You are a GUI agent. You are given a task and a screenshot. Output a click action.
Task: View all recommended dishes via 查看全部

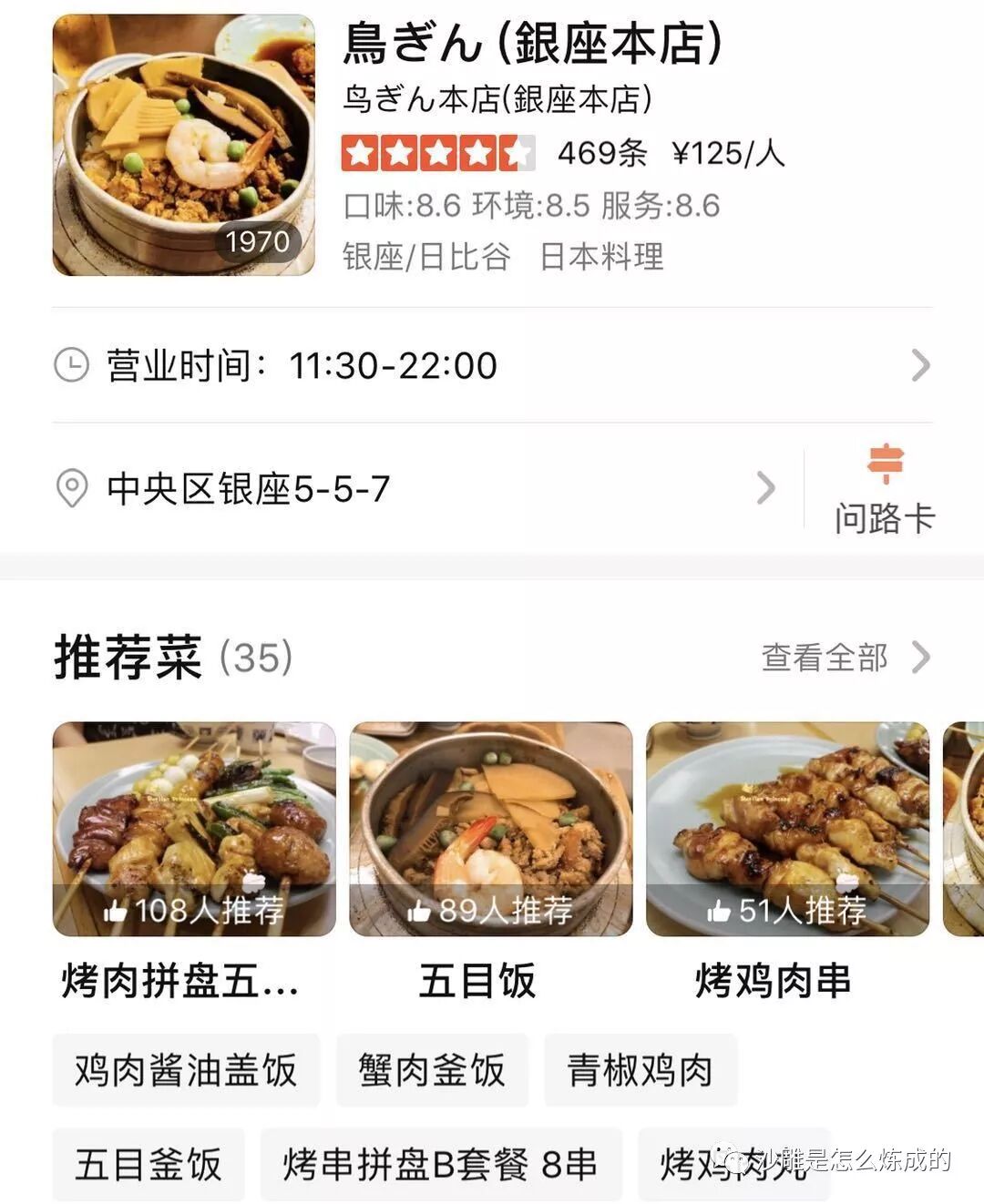844,657
